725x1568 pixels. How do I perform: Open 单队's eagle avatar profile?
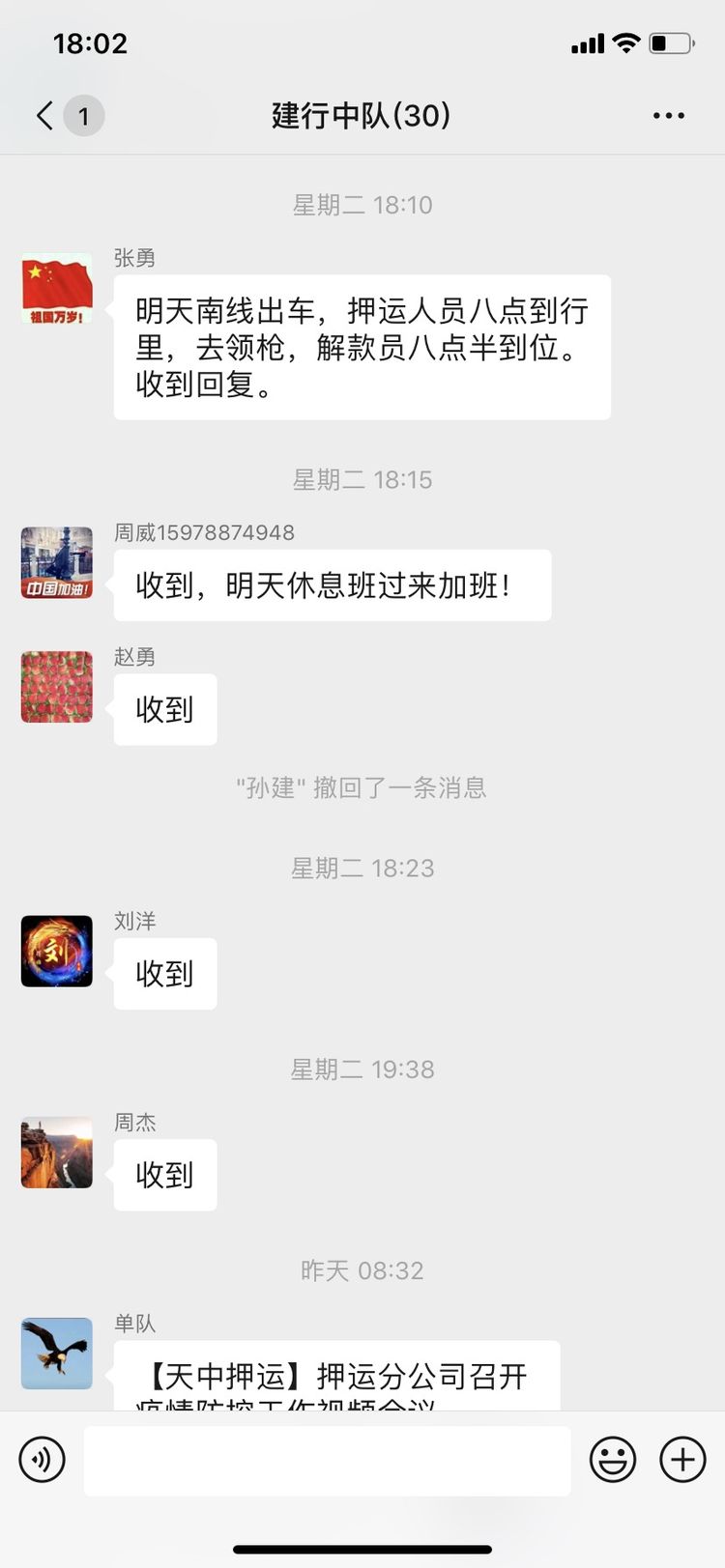point(57,1354)
